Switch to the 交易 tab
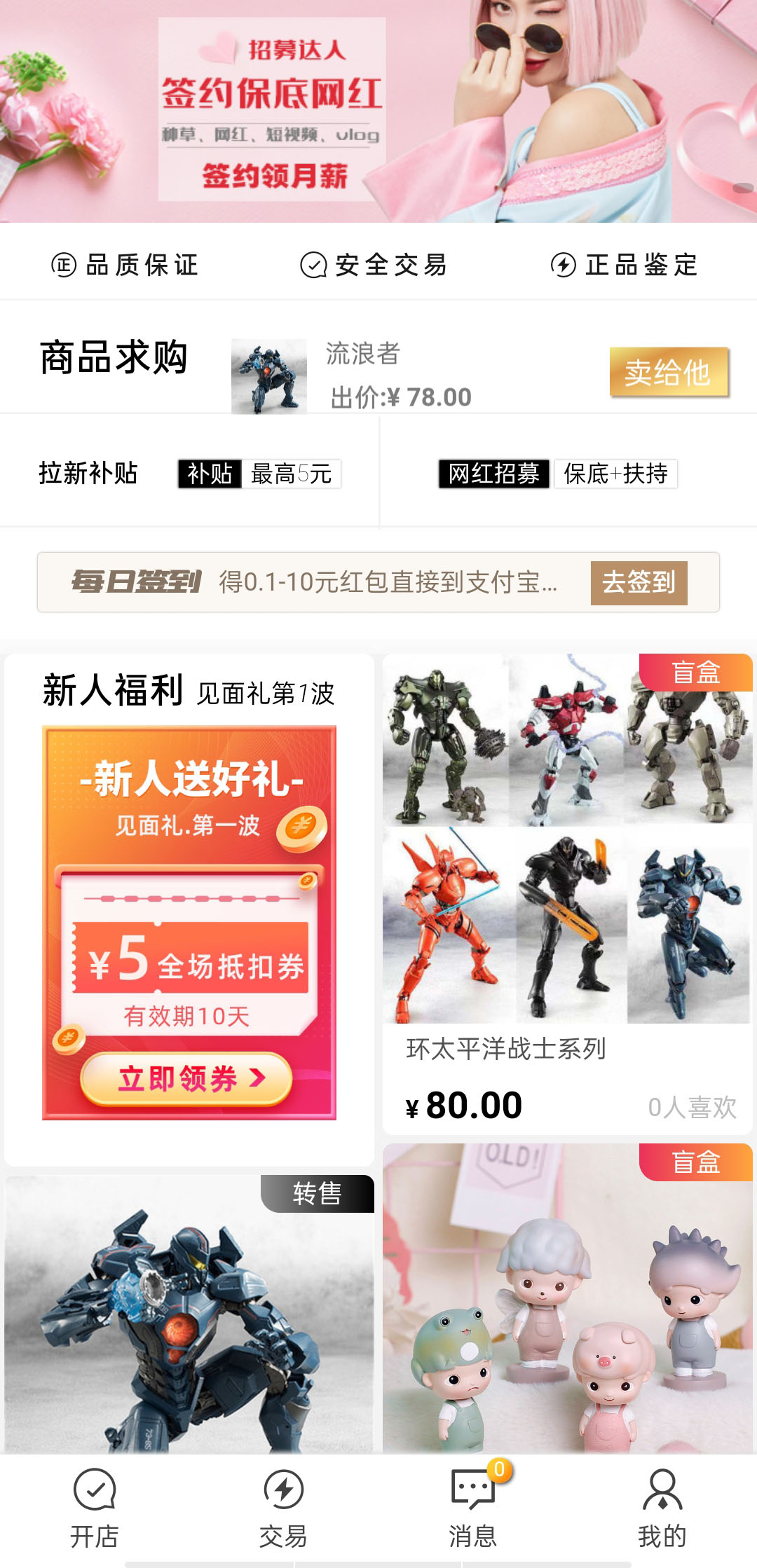757x1568 pixels. (x=283, y=1508)
